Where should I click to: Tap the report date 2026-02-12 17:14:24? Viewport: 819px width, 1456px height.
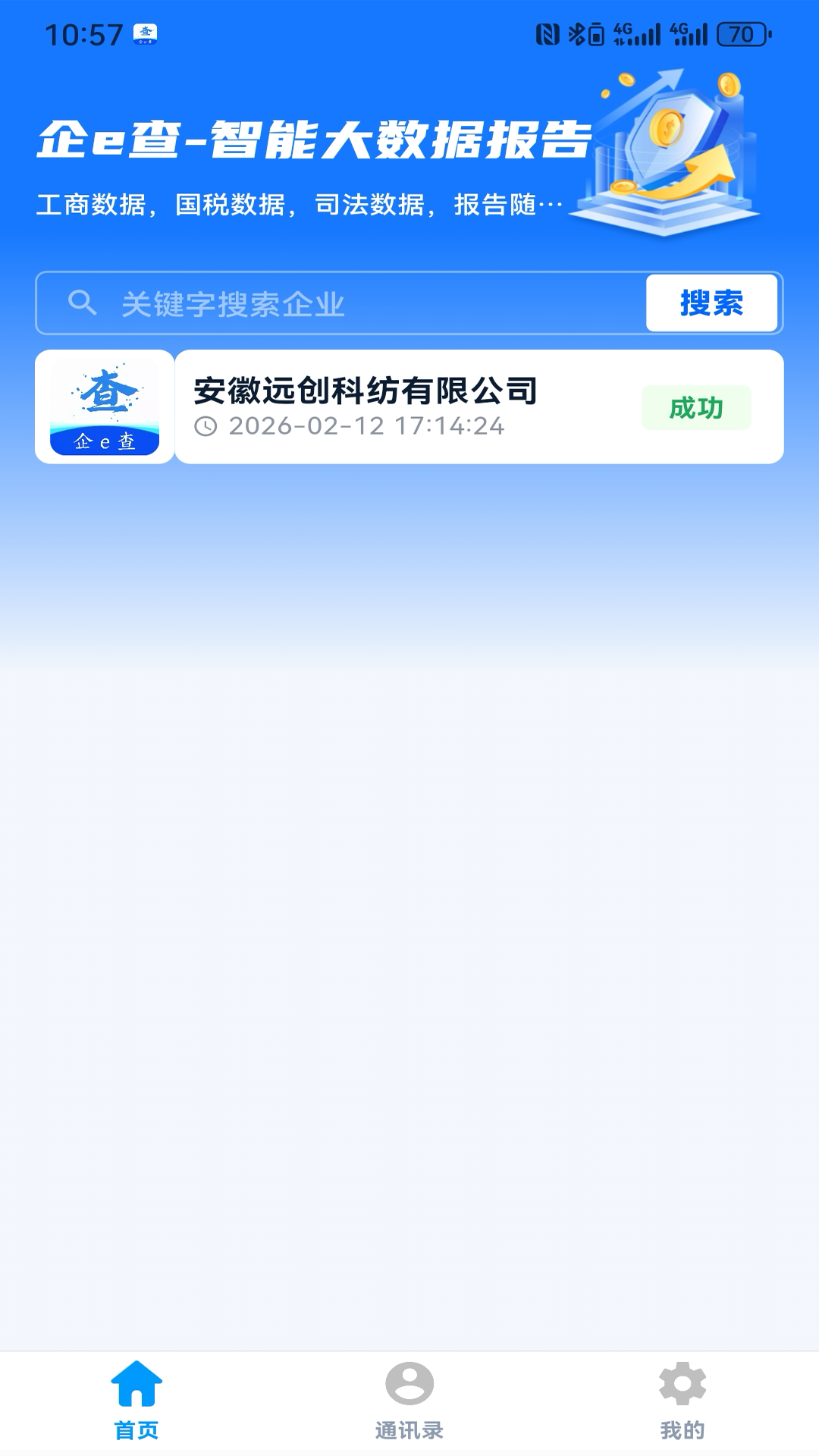point(366,428)
